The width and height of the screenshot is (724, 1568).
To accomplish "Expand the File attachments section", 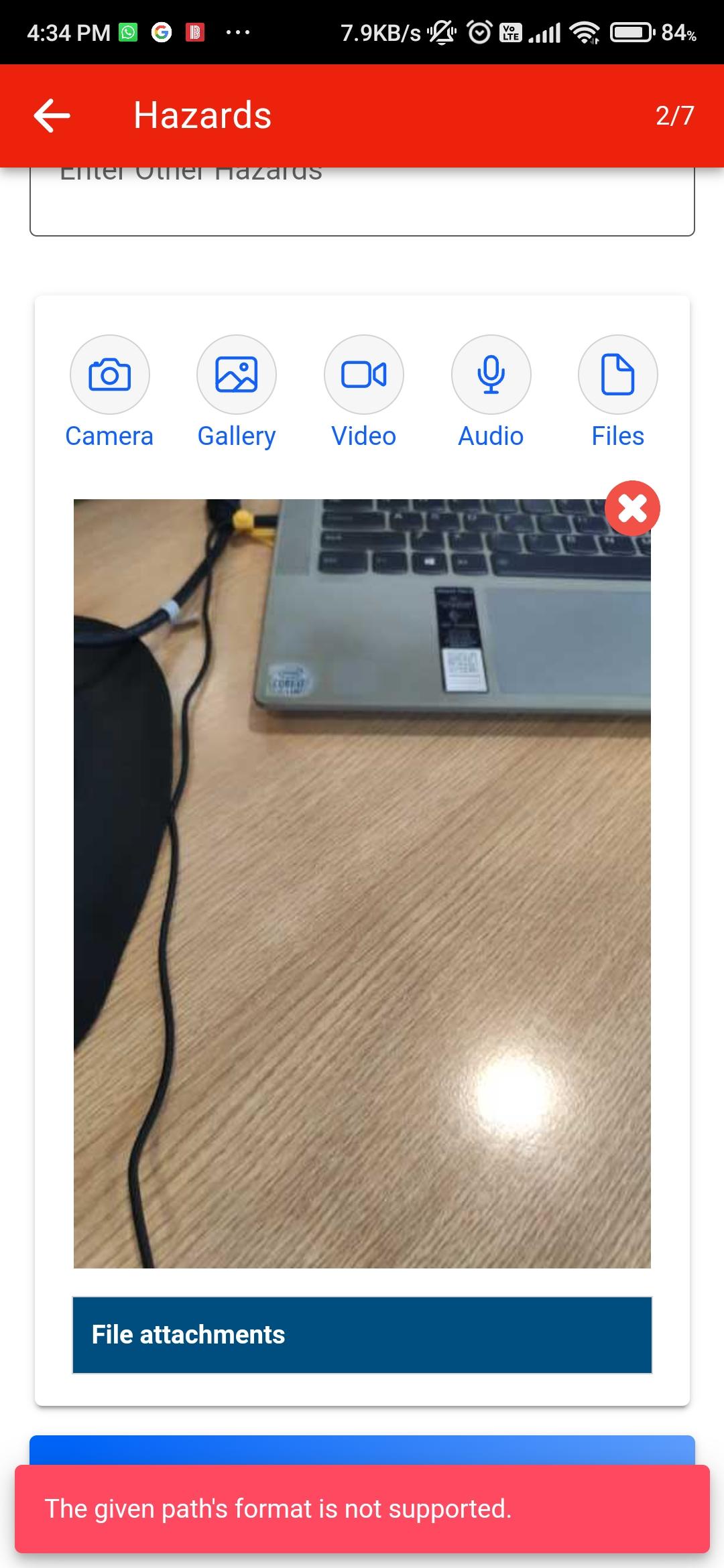I will (x=362, y=1335).
